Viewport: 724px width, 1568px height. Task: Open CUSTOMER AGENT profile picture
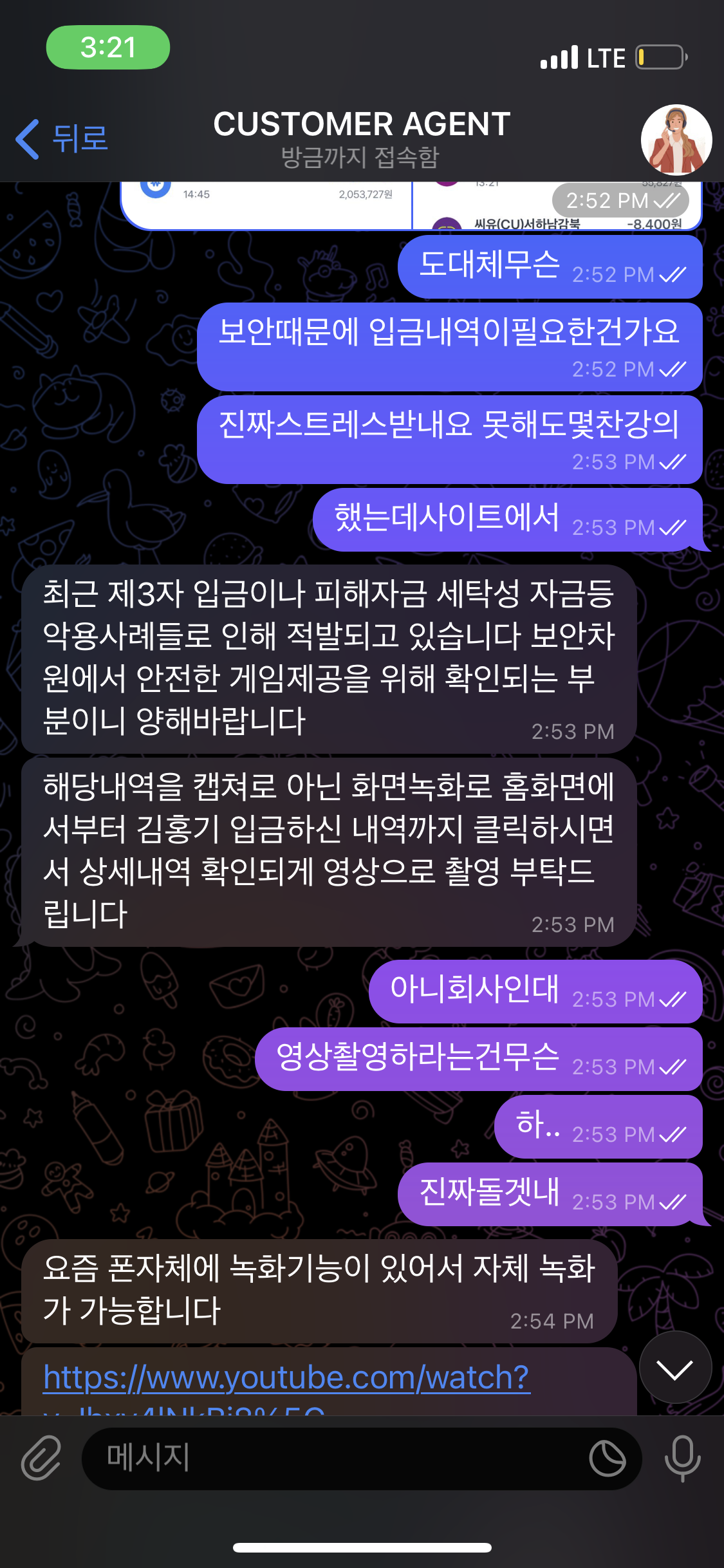(x=676, y=140)
